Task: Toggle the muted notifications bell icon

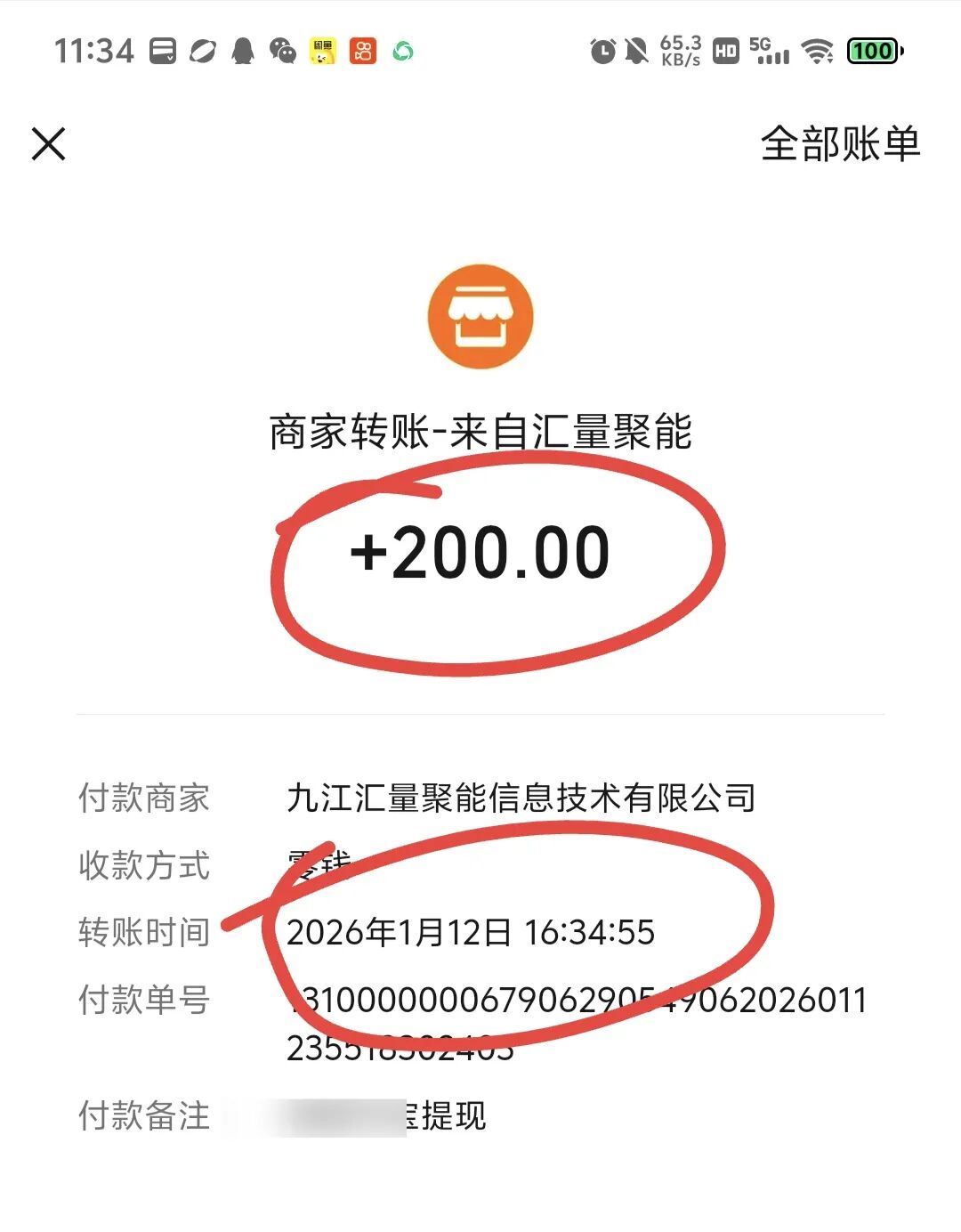Action: click(637, 51)
